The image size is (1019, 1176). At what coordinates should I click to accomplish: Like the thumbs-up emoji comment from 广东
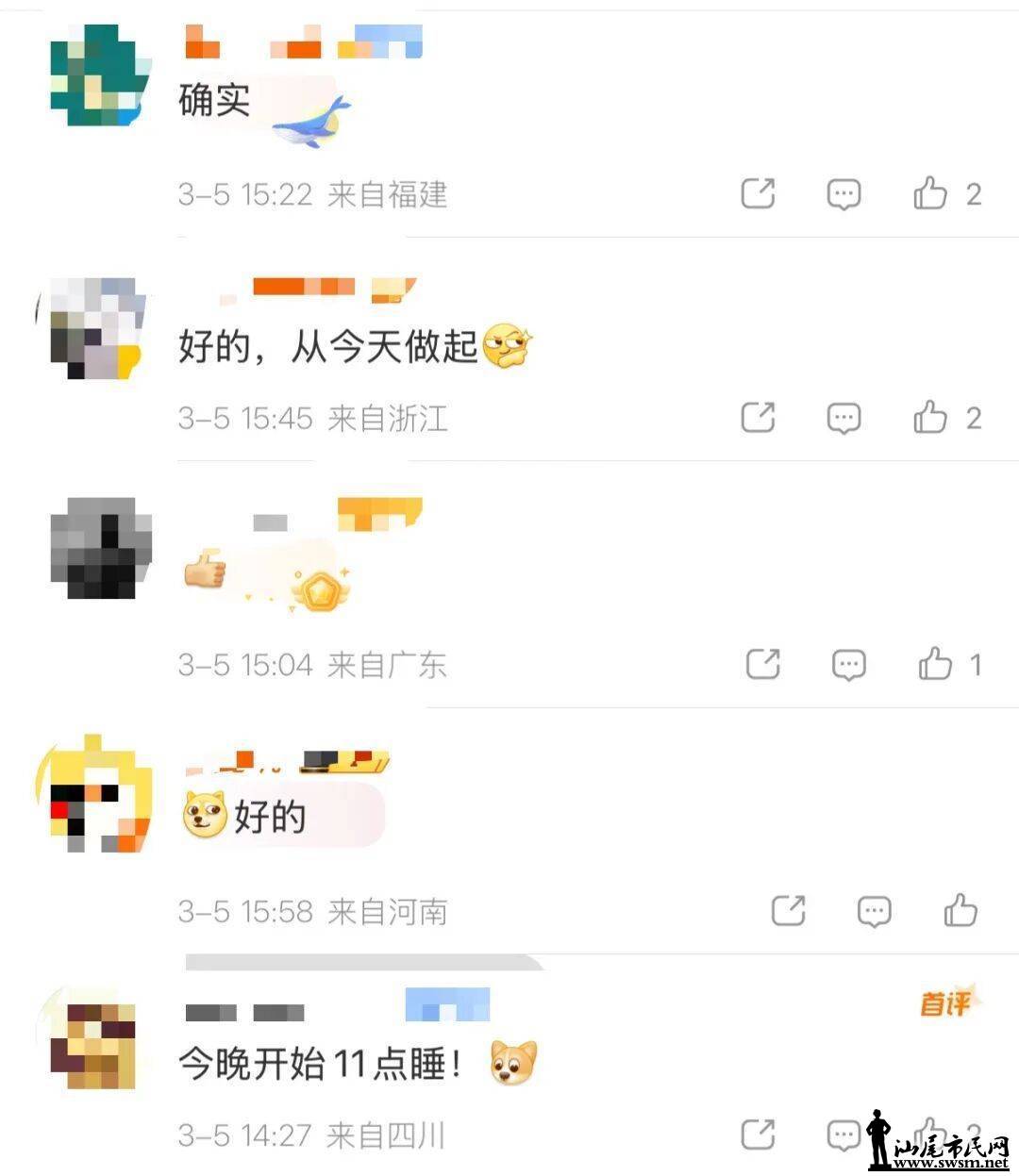tap(935, 664)
